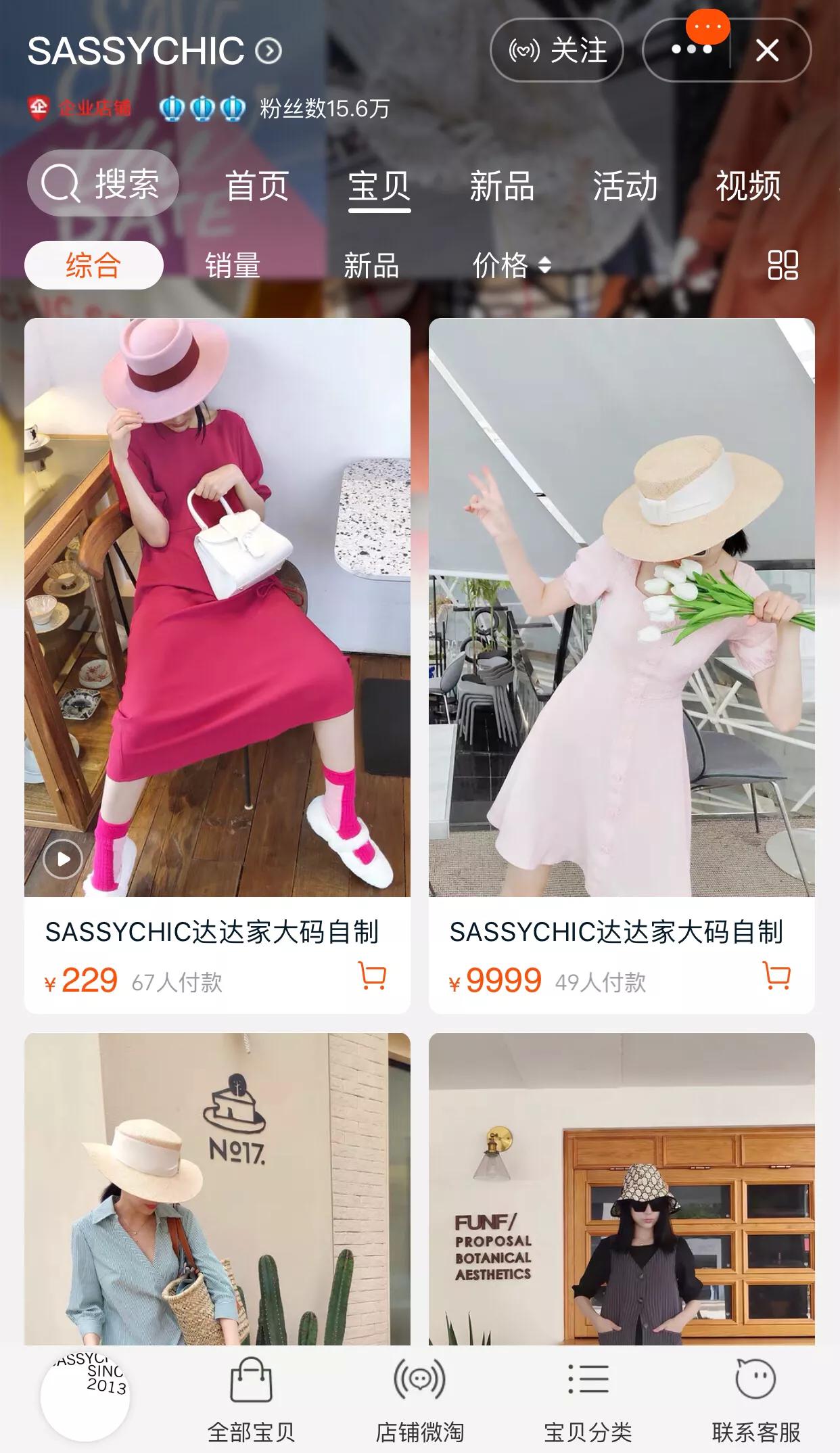Play the video on the red dress listing
The image size is (840, 1453).
[x=63, y=857]
